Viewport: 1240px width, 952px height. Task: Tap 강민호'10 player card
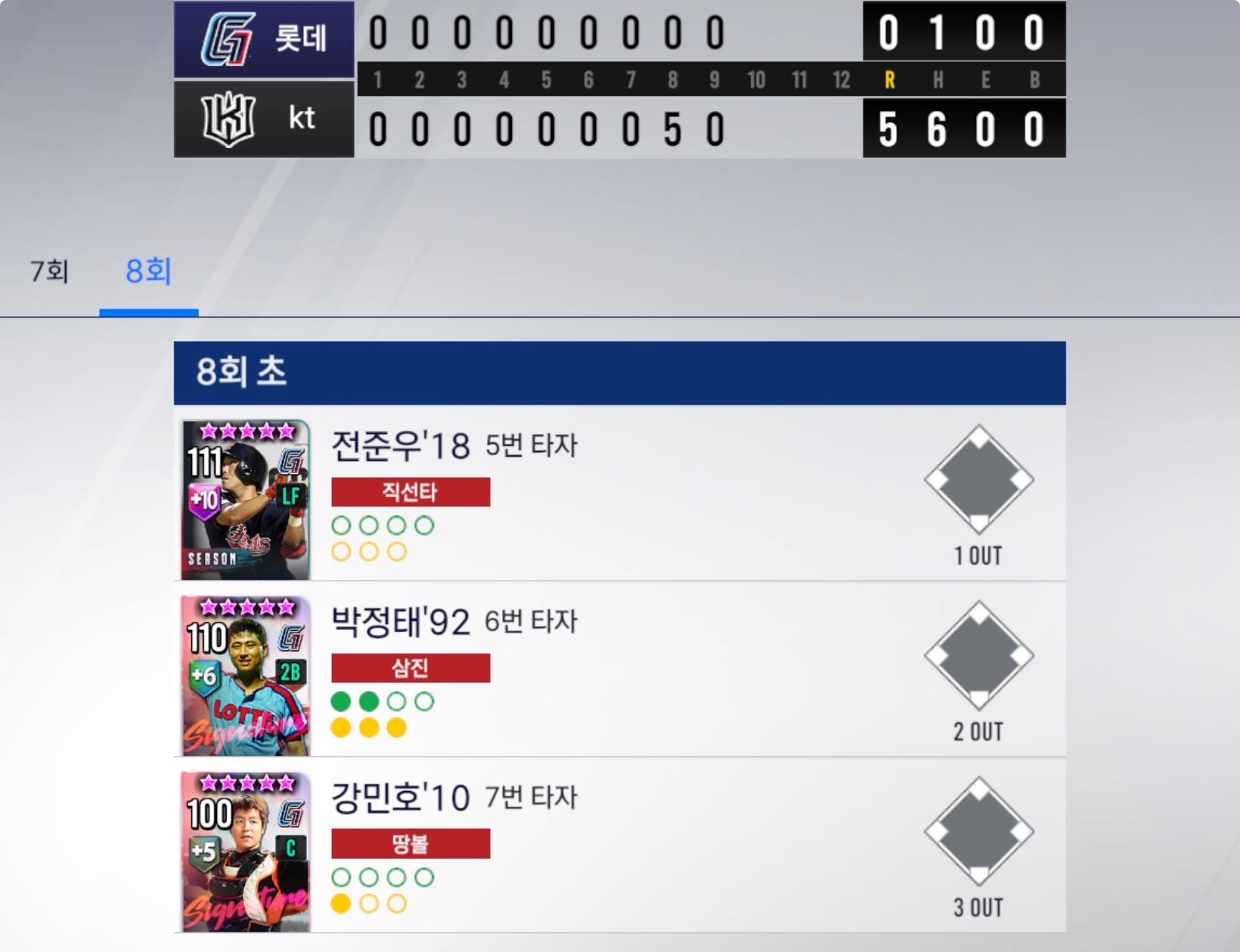coord(246,851)
